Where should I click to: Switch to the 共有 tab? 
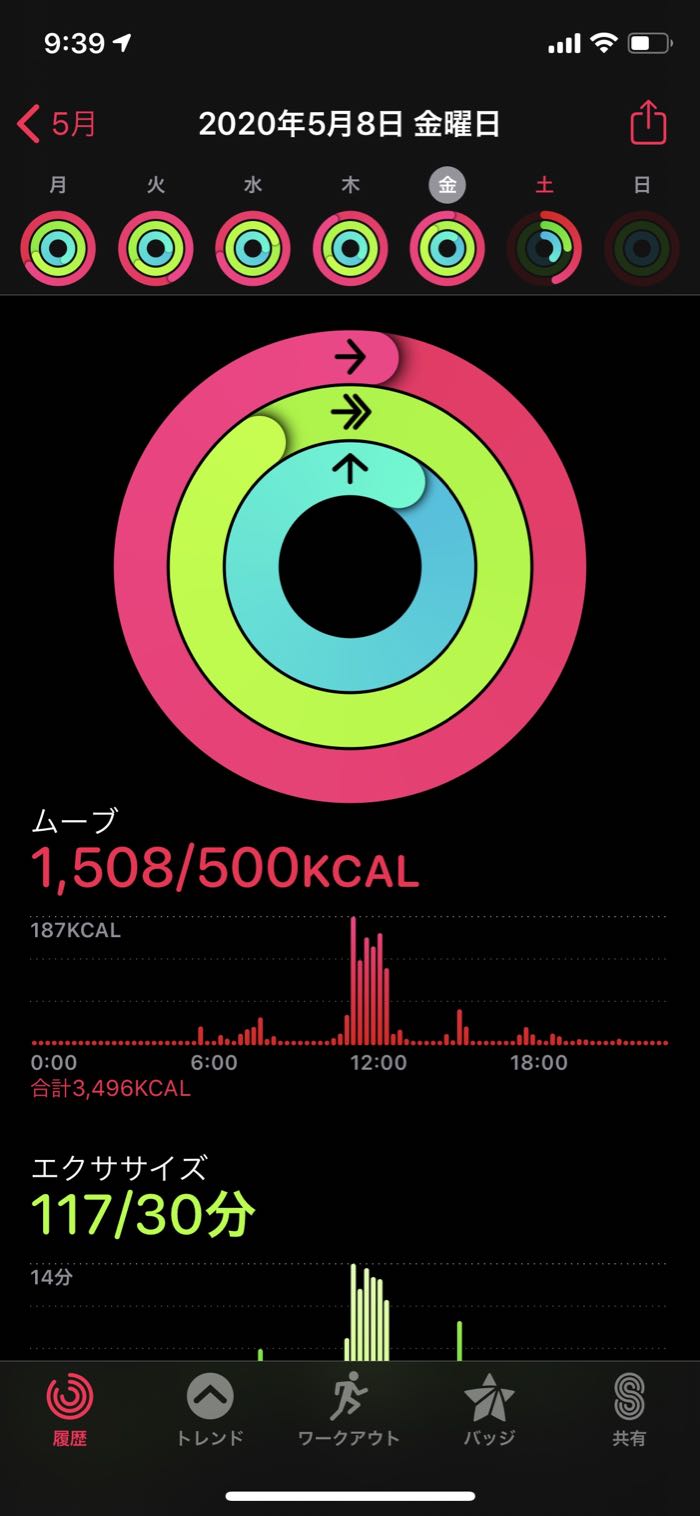(x=629, y=1410)
